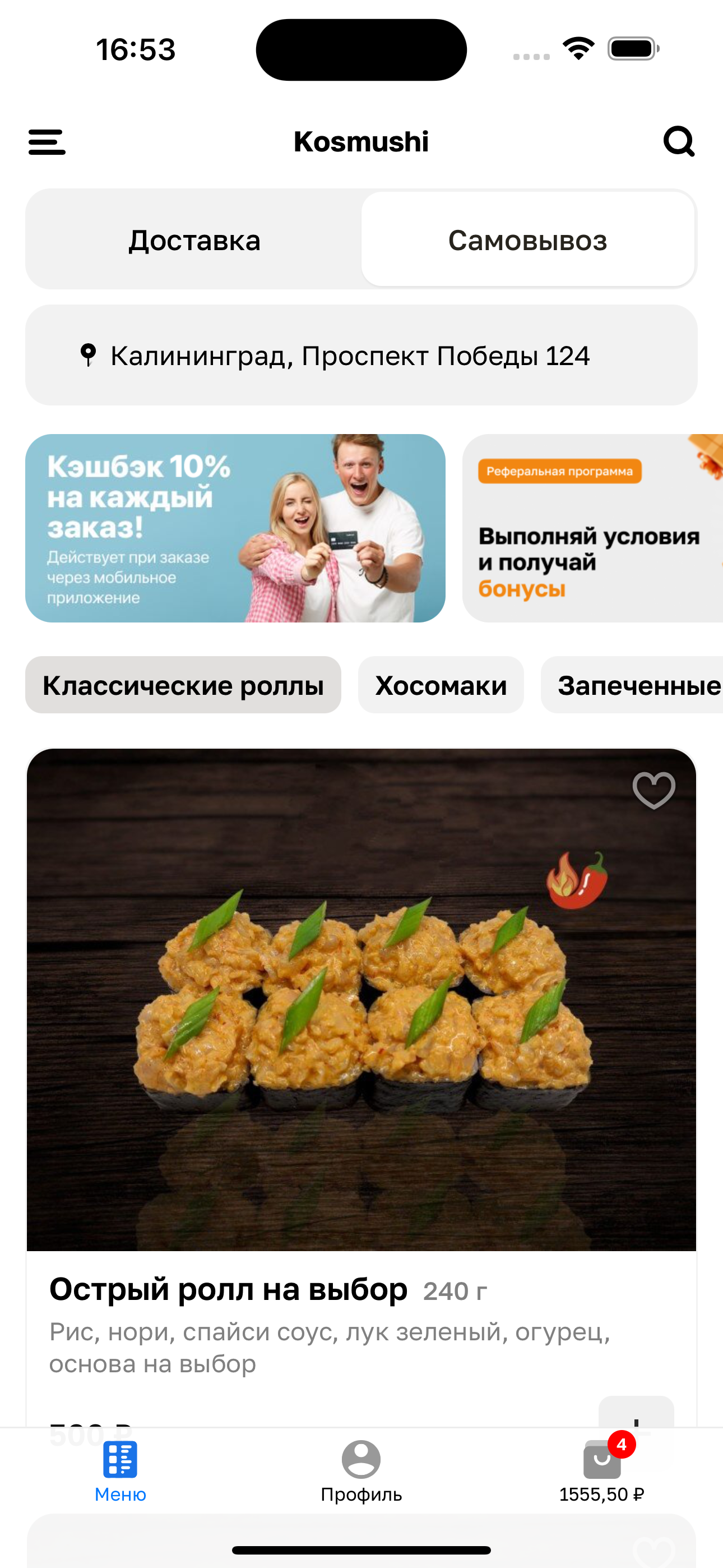Screen dimensions: 723x1568
Task: Go to the Профиль tab
Action: pyautogui.click(x=361, y=1470)
